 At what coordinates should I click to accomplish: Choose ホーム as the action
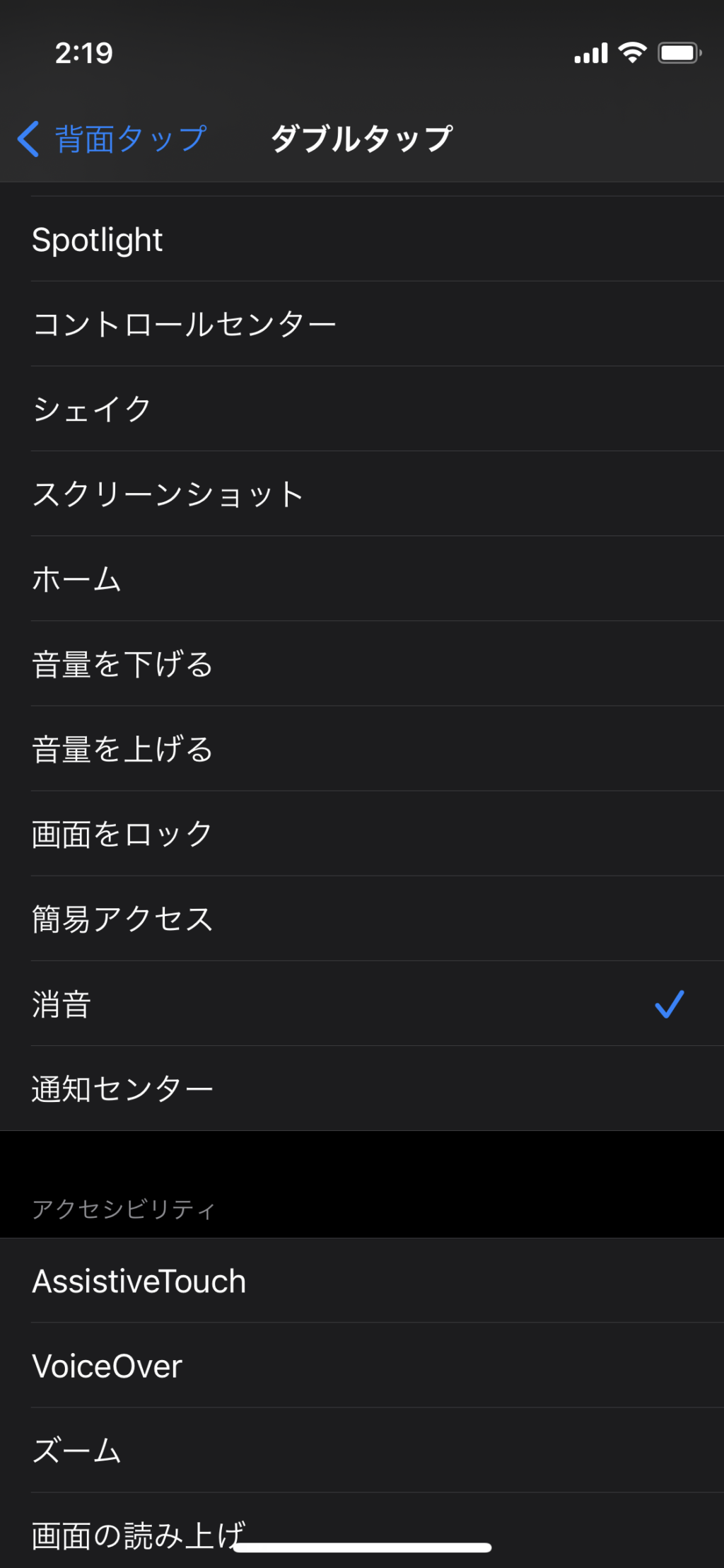coord(362,579)
